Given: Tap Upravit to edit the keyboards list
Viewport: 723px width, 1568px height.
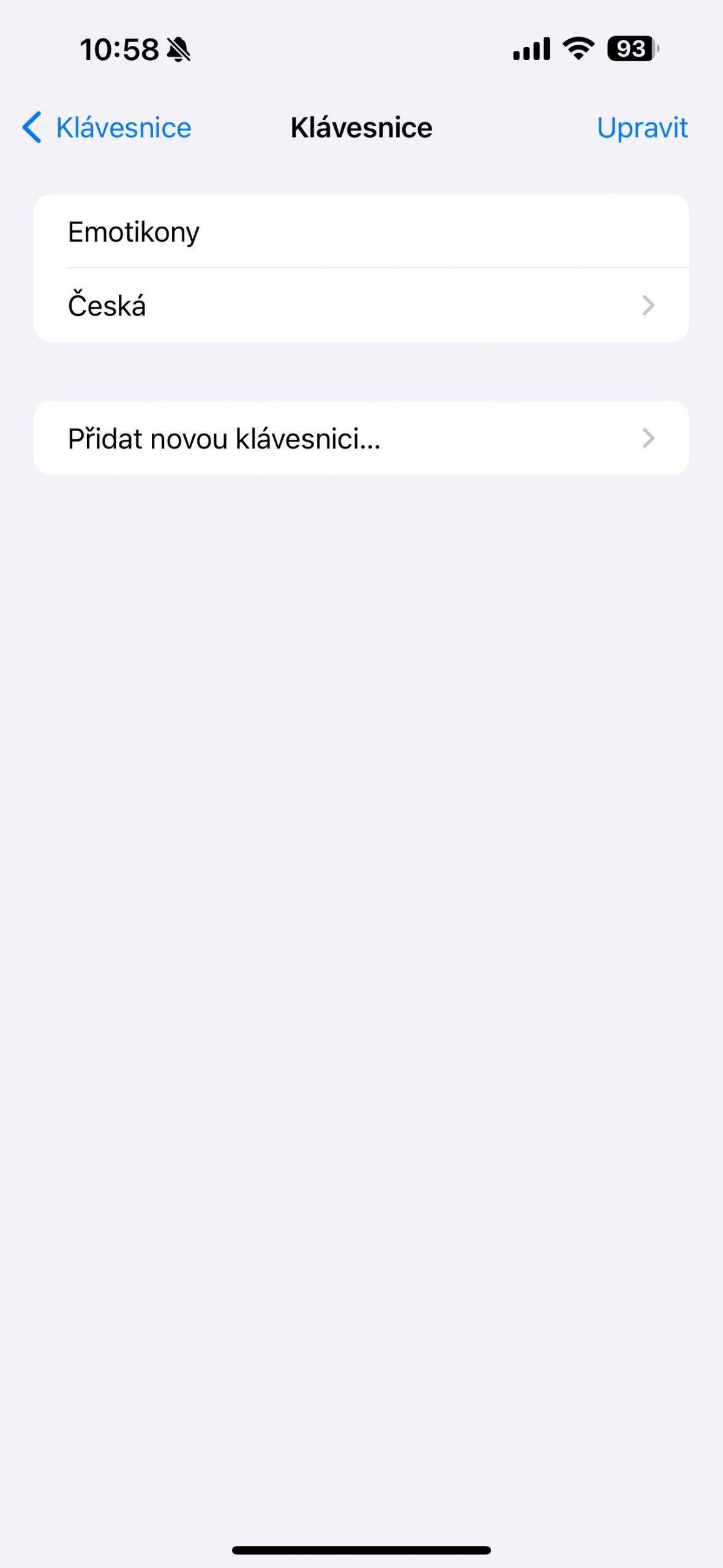Looking at the screenshot, I should (x=642, y=128).
